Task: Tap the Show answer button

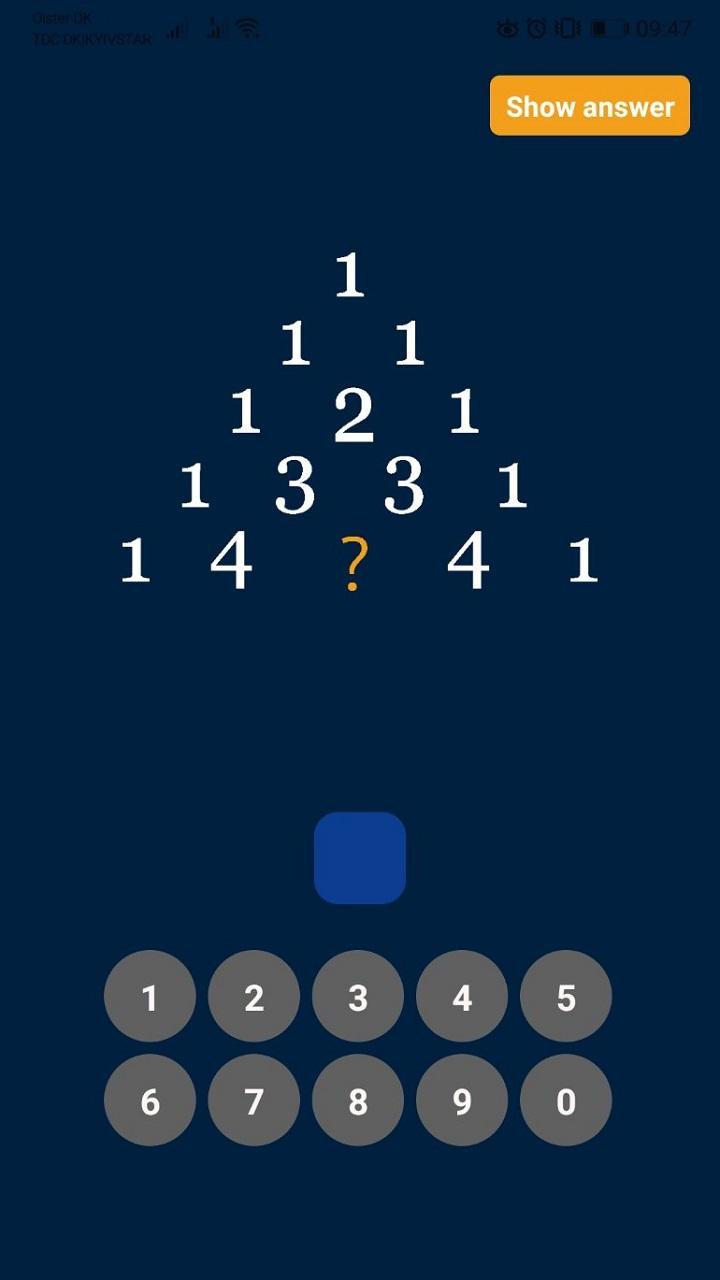Action: pos(590,106)
